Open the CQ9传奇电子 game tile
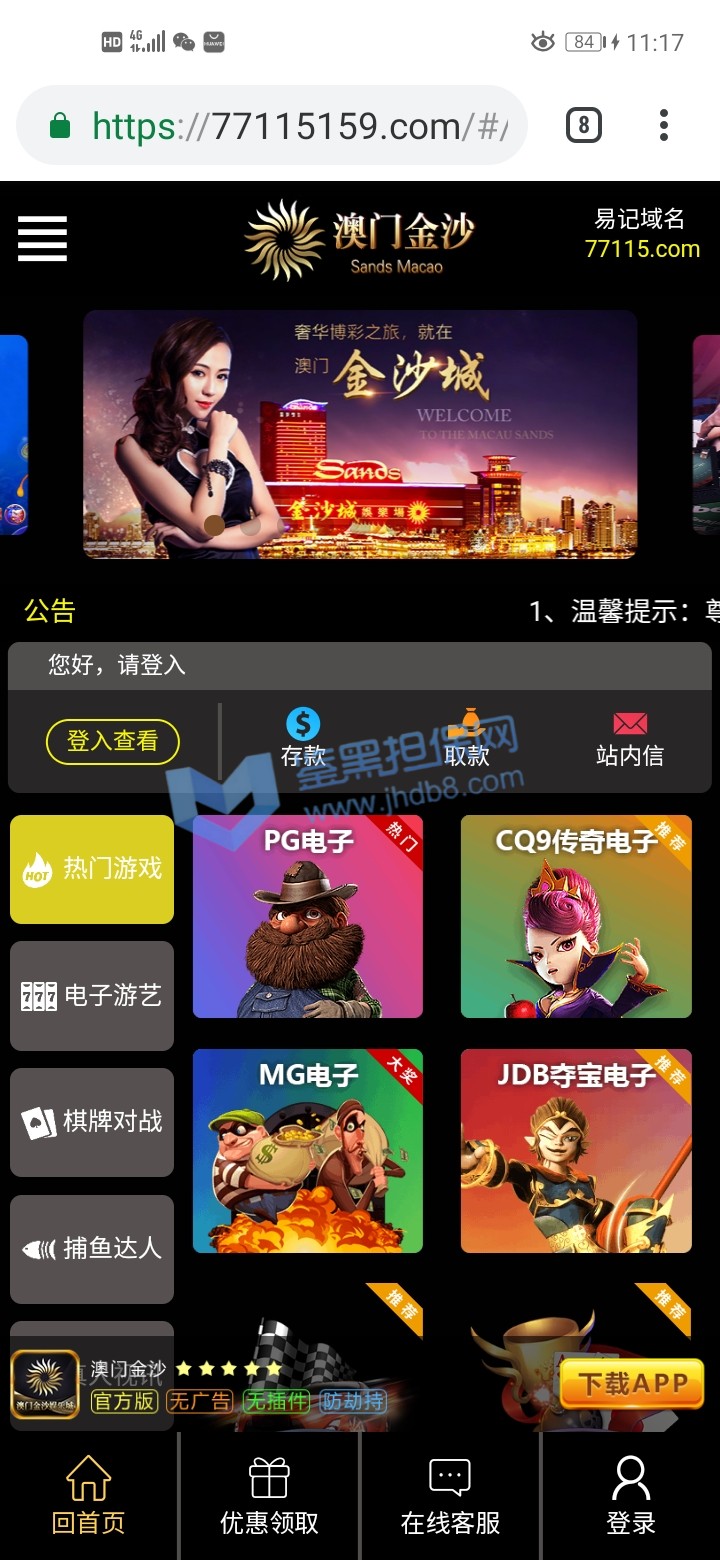 click(x=576, y=917)
